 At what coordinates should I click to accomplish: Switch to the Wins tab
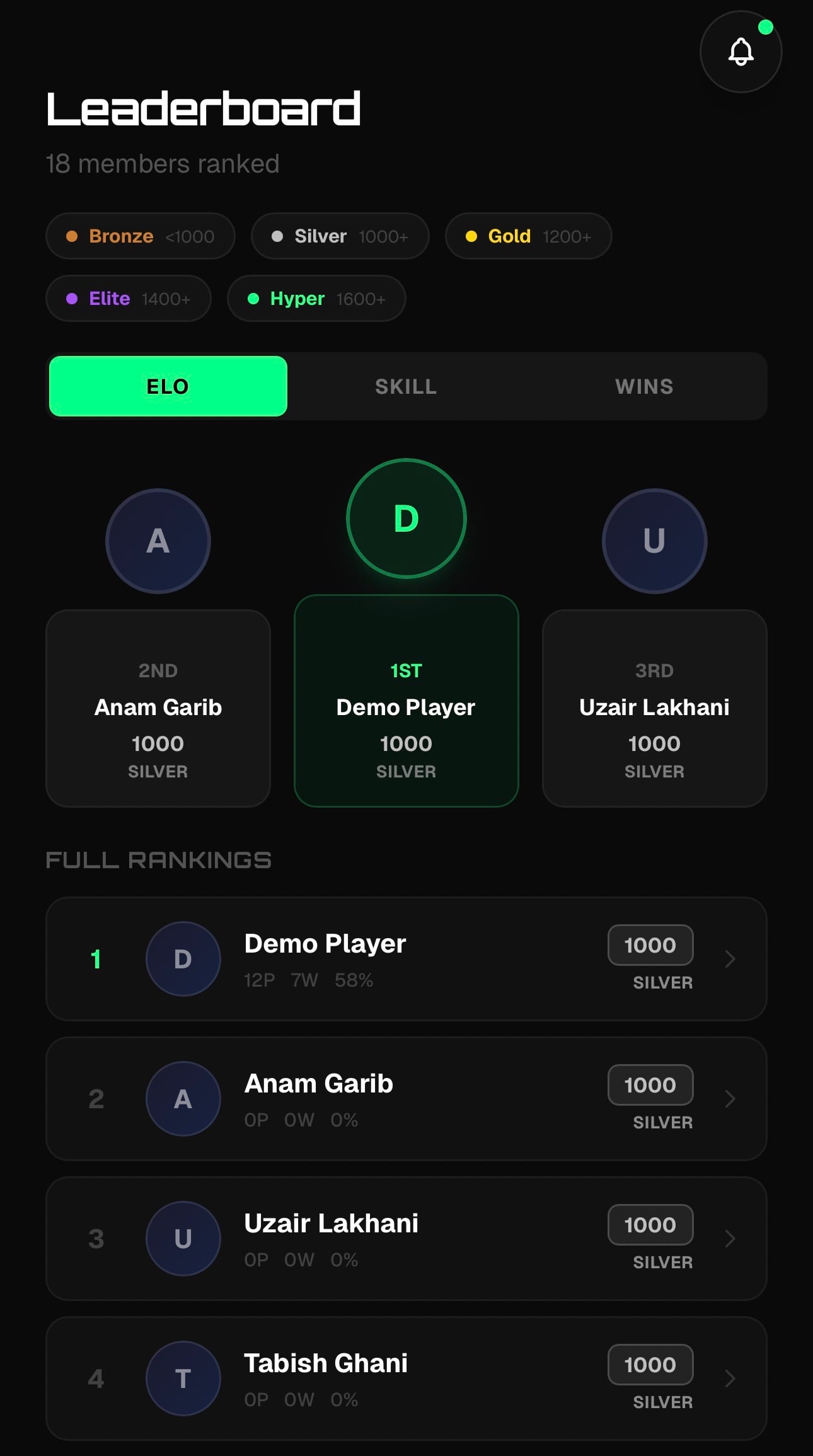pos(644,386)
